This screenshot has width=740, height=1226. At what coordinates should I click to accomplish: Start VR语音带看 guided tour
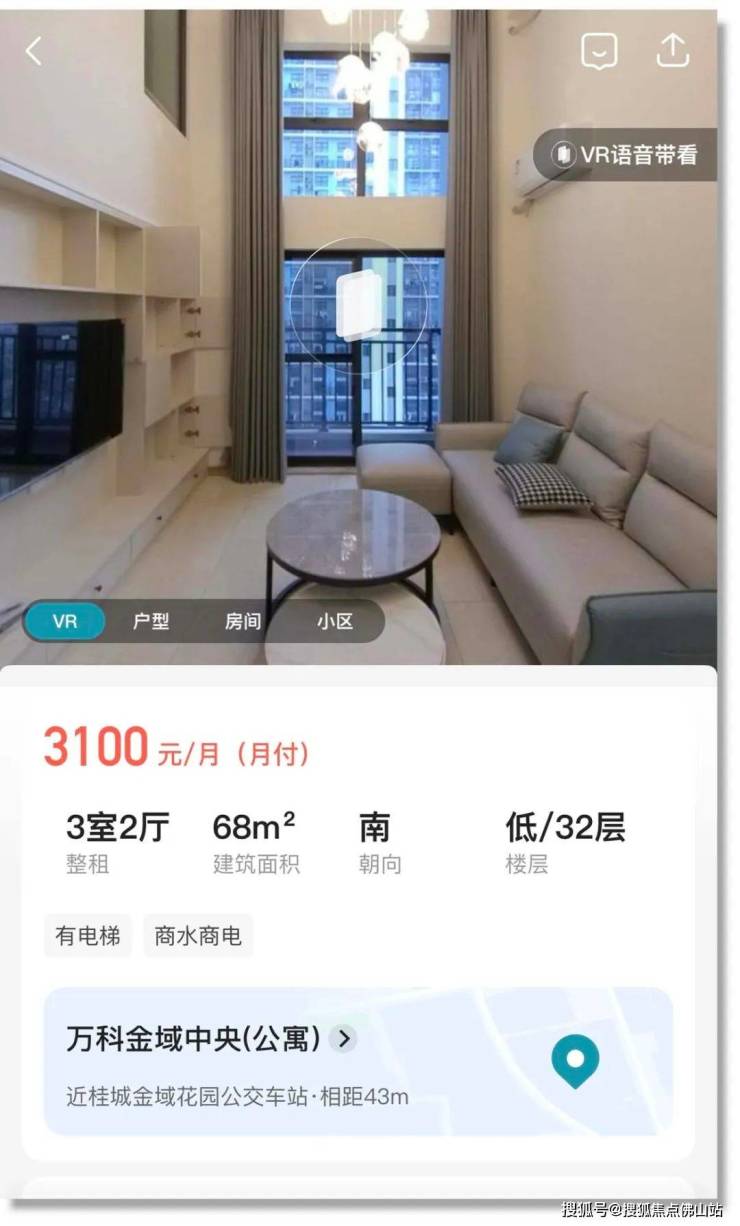coord(626,155)
